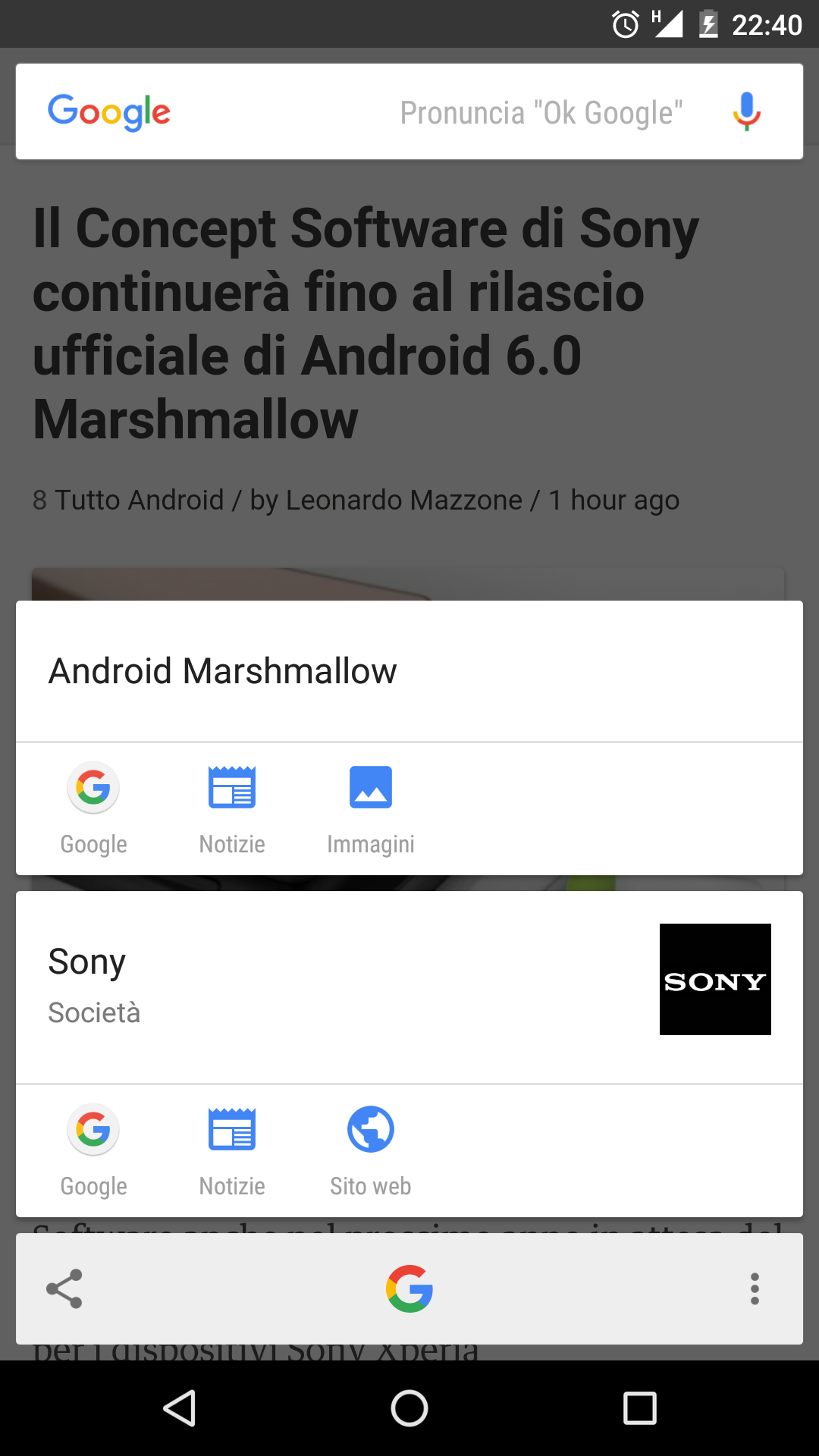The height and width of the screenshot is (1456, 819).
Task: Visit Sony's Sito web
Action: [x=370, y=1150]
